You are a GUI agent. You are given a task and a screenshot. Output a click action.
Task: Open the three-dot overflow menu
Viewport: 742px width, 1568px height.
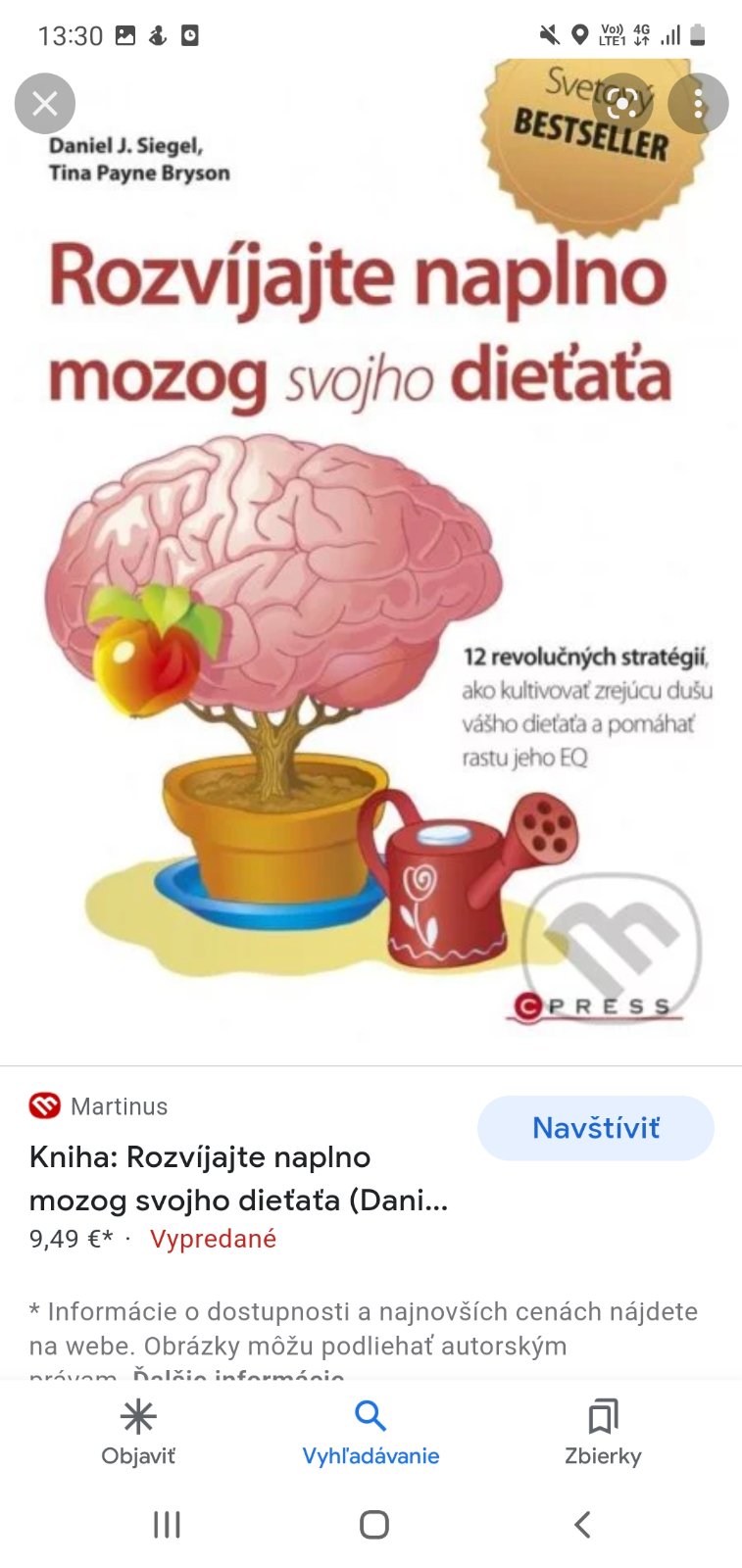(x=698, y=103)
